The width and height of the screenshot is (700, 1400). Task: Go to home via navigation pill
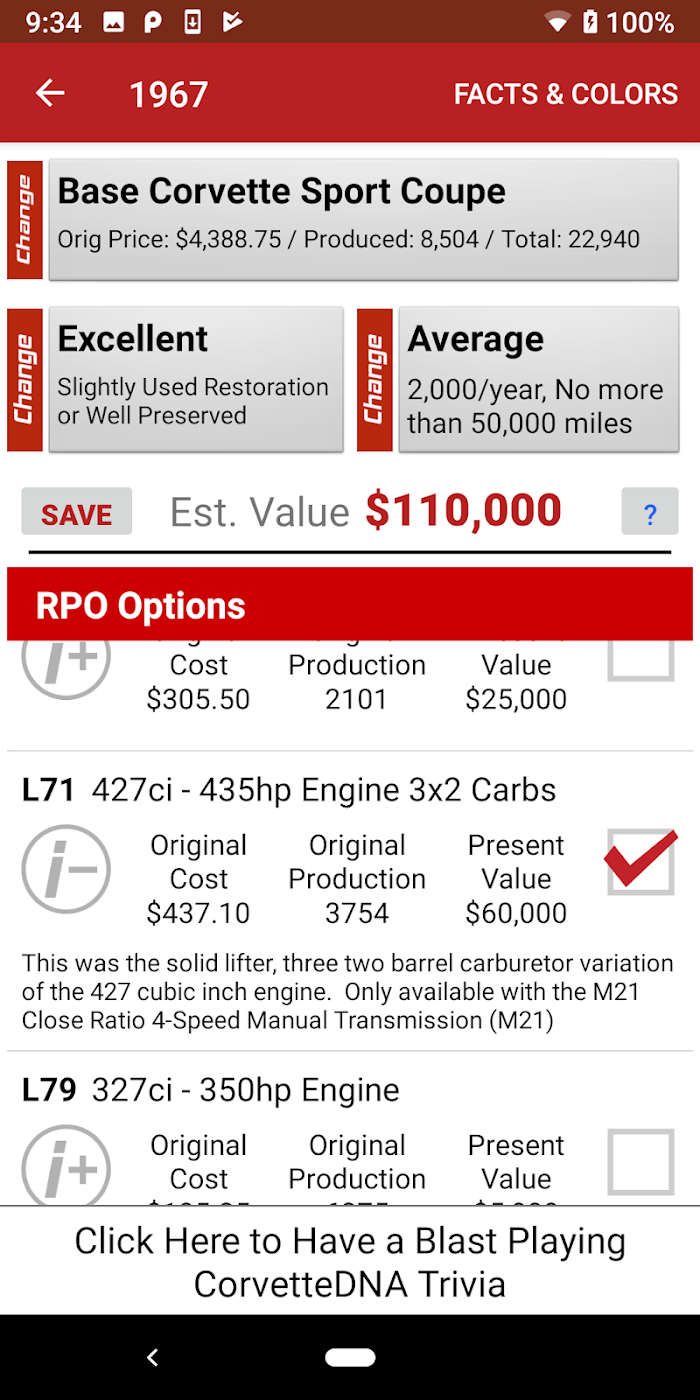pyautogui.click(x=350, y=1357)
